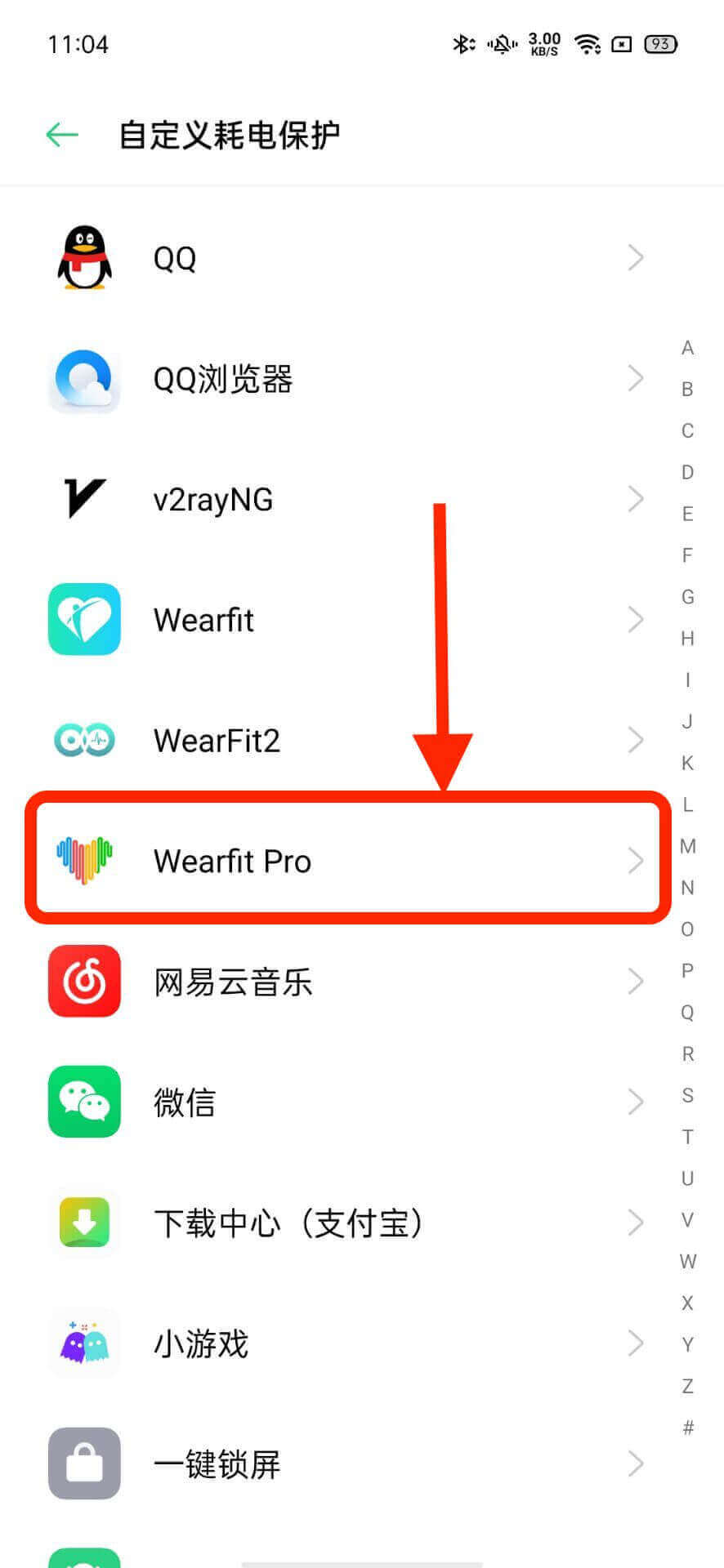Jump to # section in index
Screen dimensions: 724x1568
pos(688,1428)
